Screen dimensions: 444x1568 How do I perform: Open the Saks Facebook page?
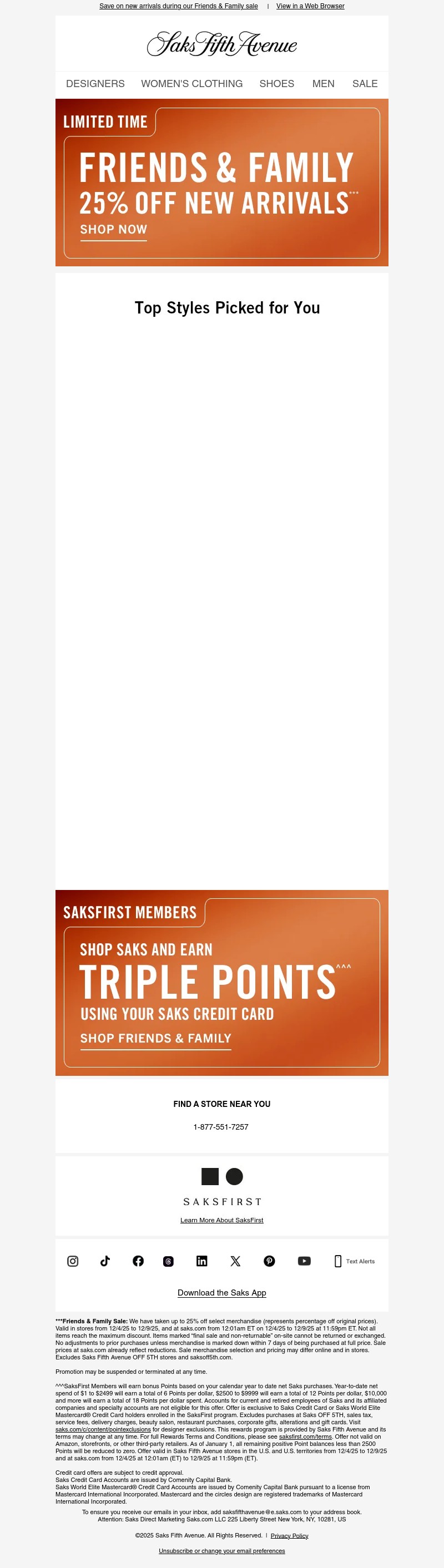pyautogui.click(x=138, y=1261)
